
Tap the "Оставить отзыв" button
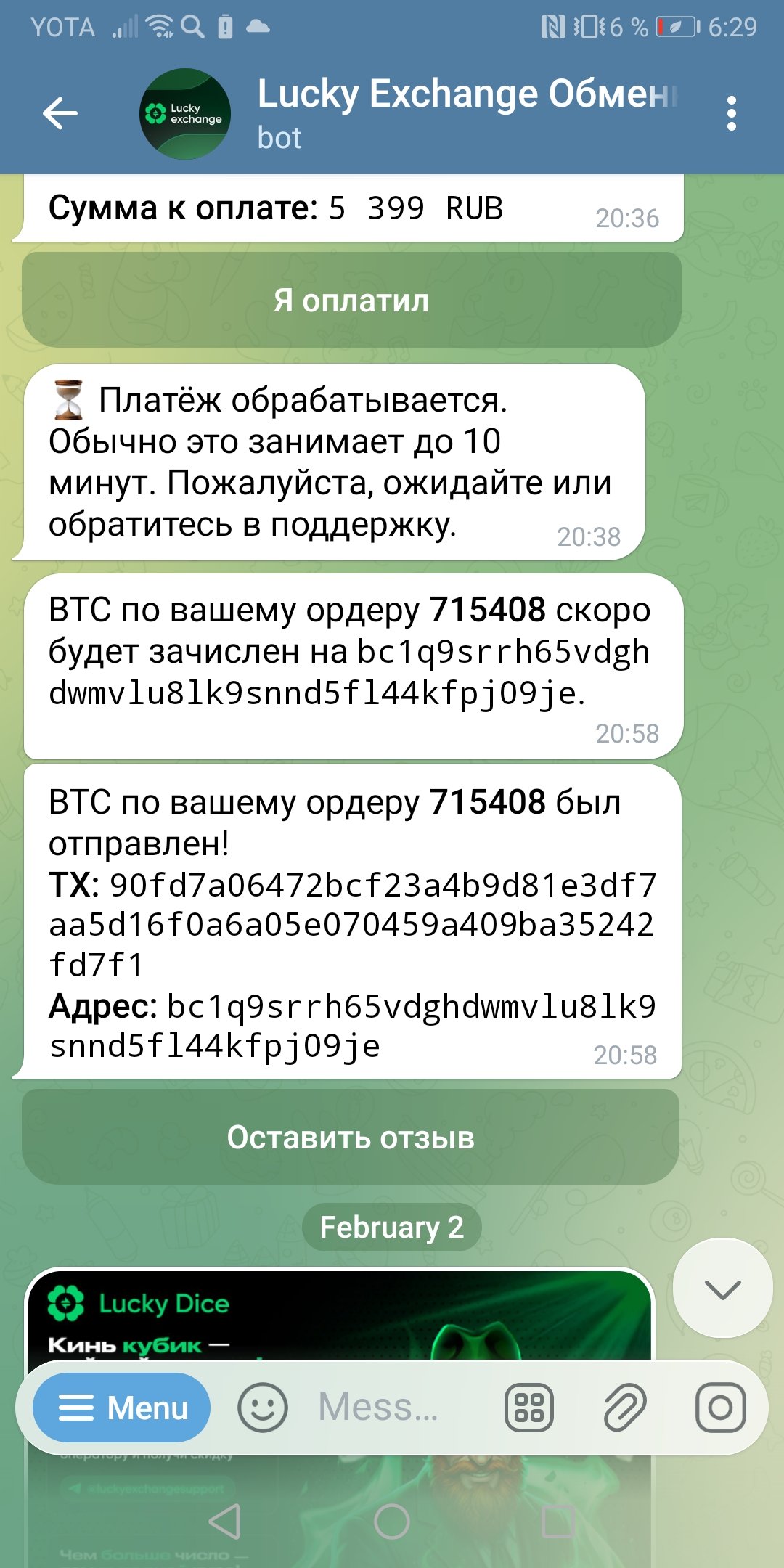click(351, 1138)
